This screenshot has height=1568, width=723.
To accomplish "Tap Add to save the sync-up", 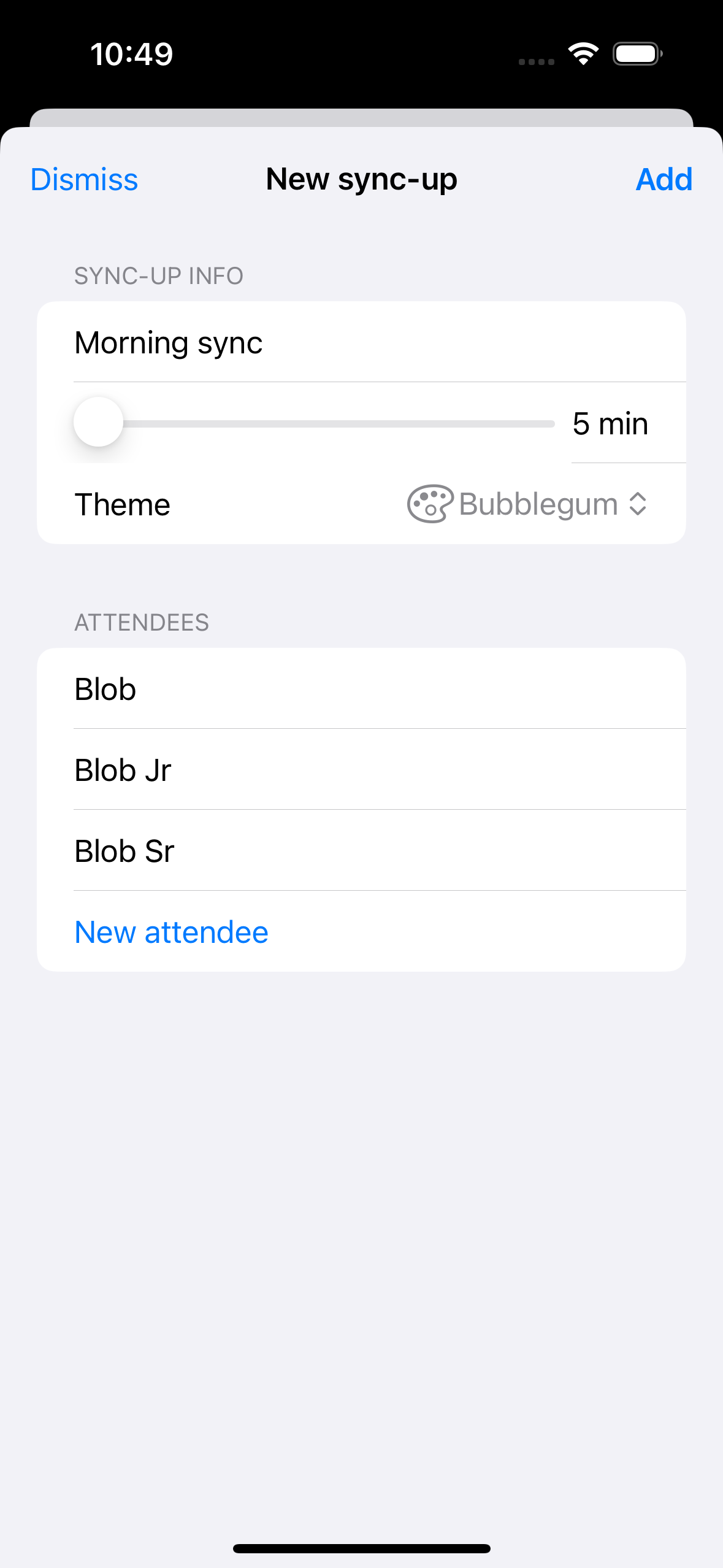I will click(x=664, y=180).
